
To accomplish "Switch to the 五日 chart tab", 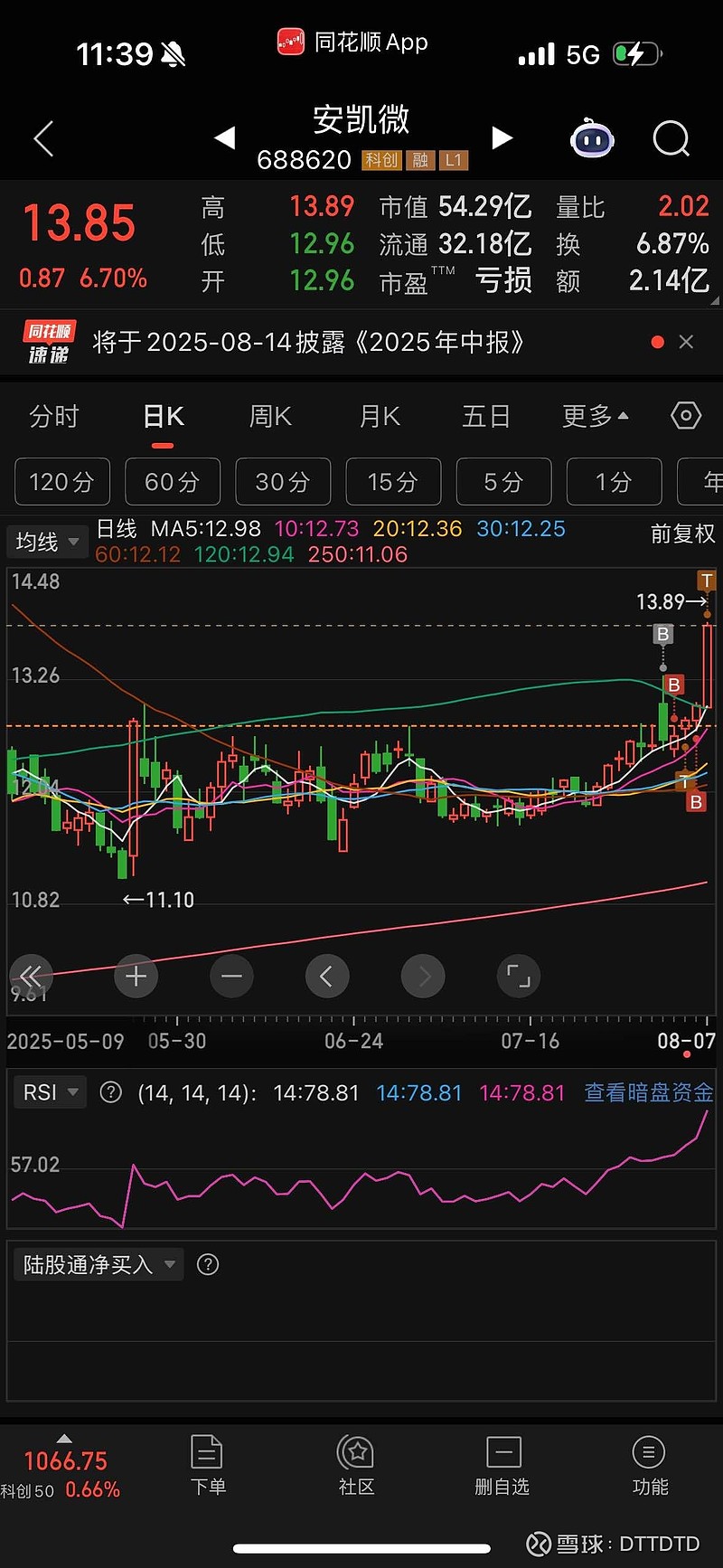I will [x=486, y=417].
